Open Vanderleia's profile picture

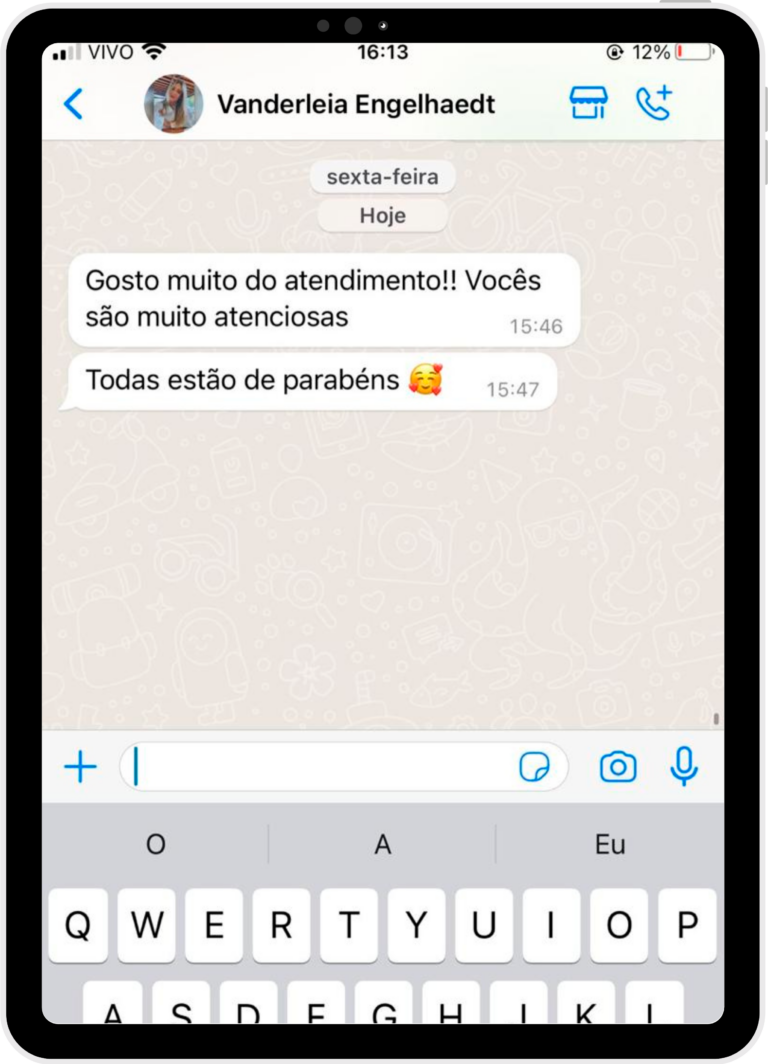pos(173,104)
